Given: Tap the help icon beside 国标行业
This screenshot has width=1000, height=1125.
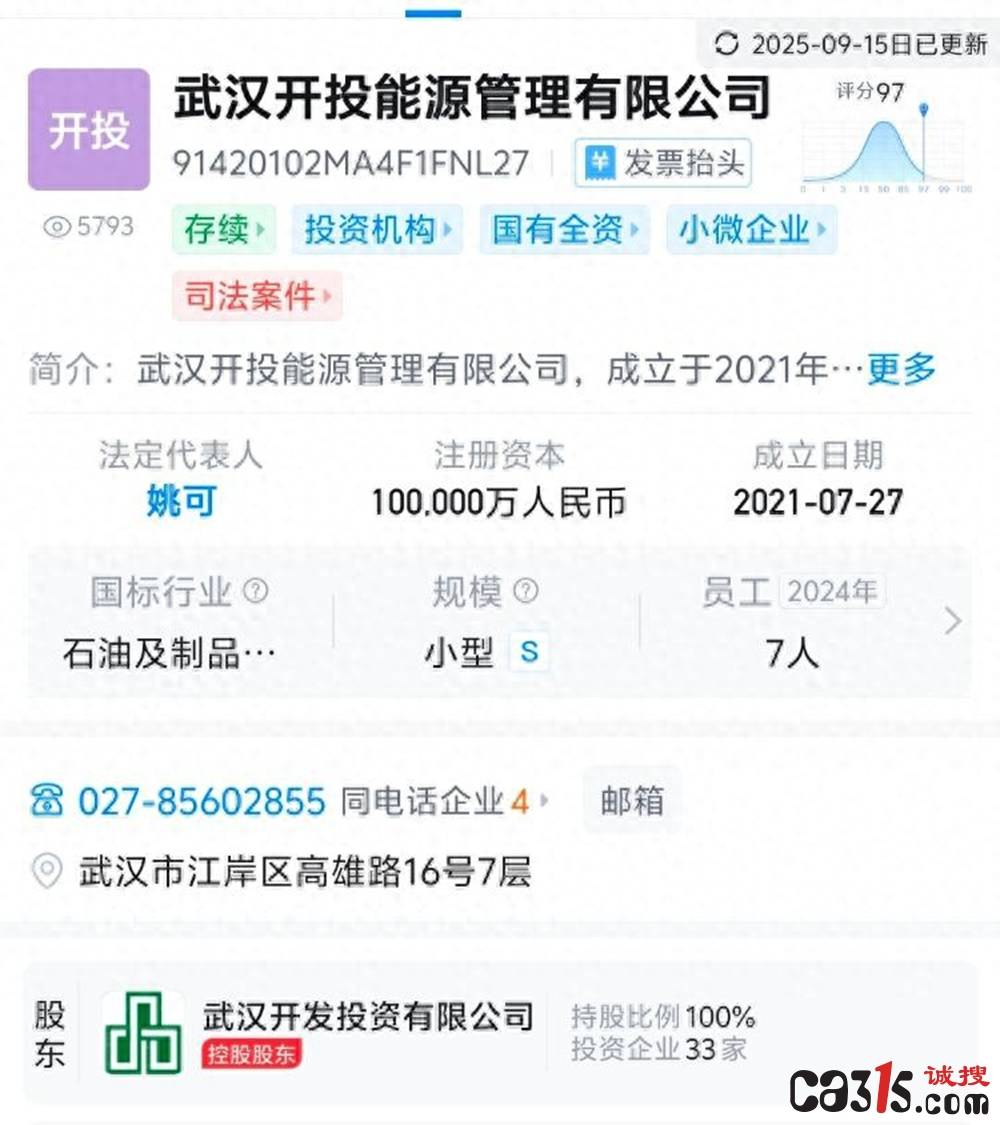Looking at the screenshot, I should click(256, 592).
